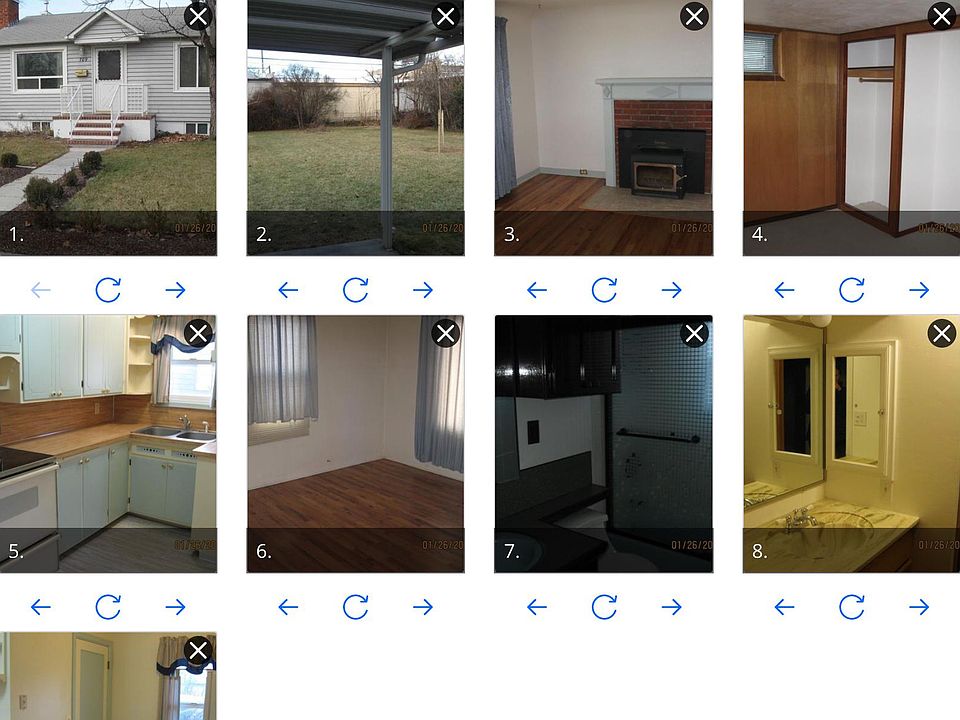Remove the ninth photo in the bottom row
The image size is (960, 720).
(198, 651)
